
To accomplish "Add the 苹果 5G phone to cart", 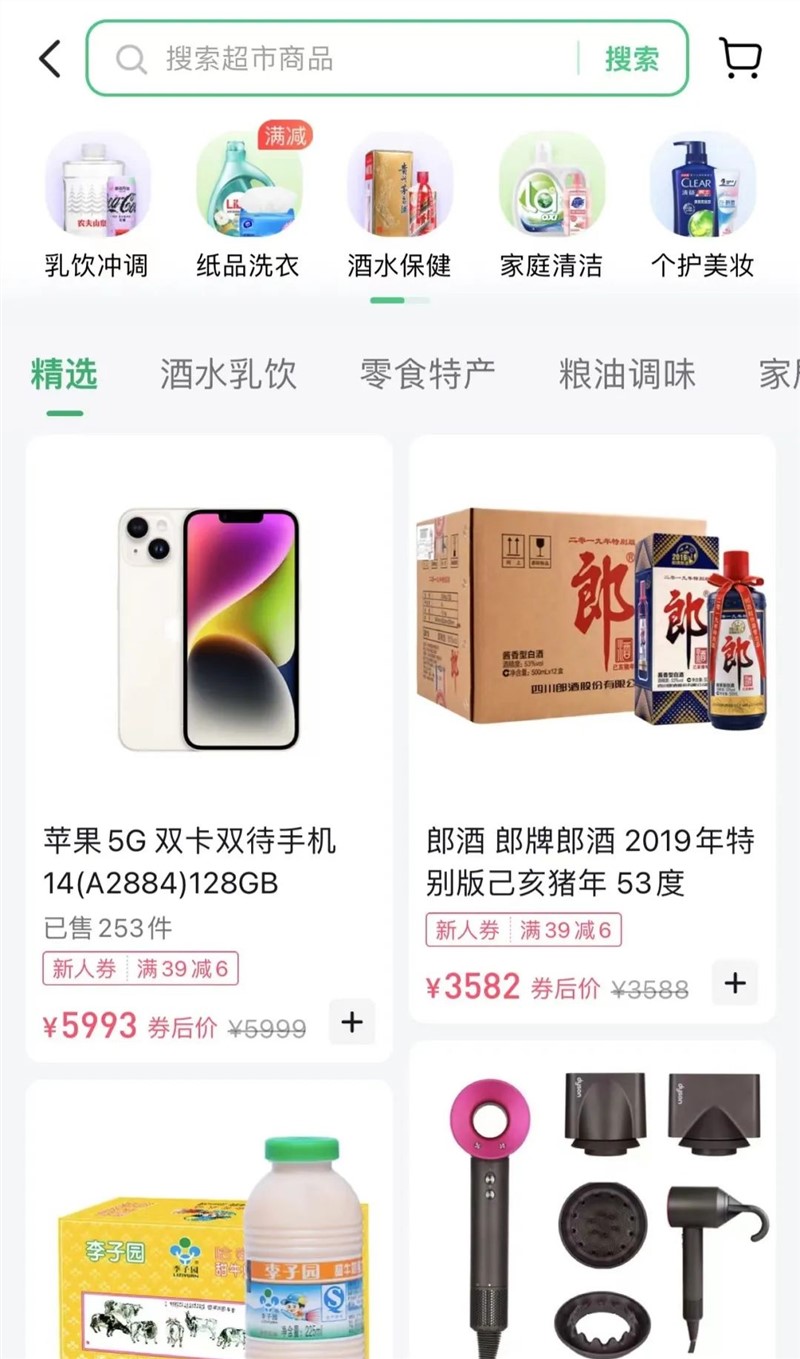I will point(352,1022).
